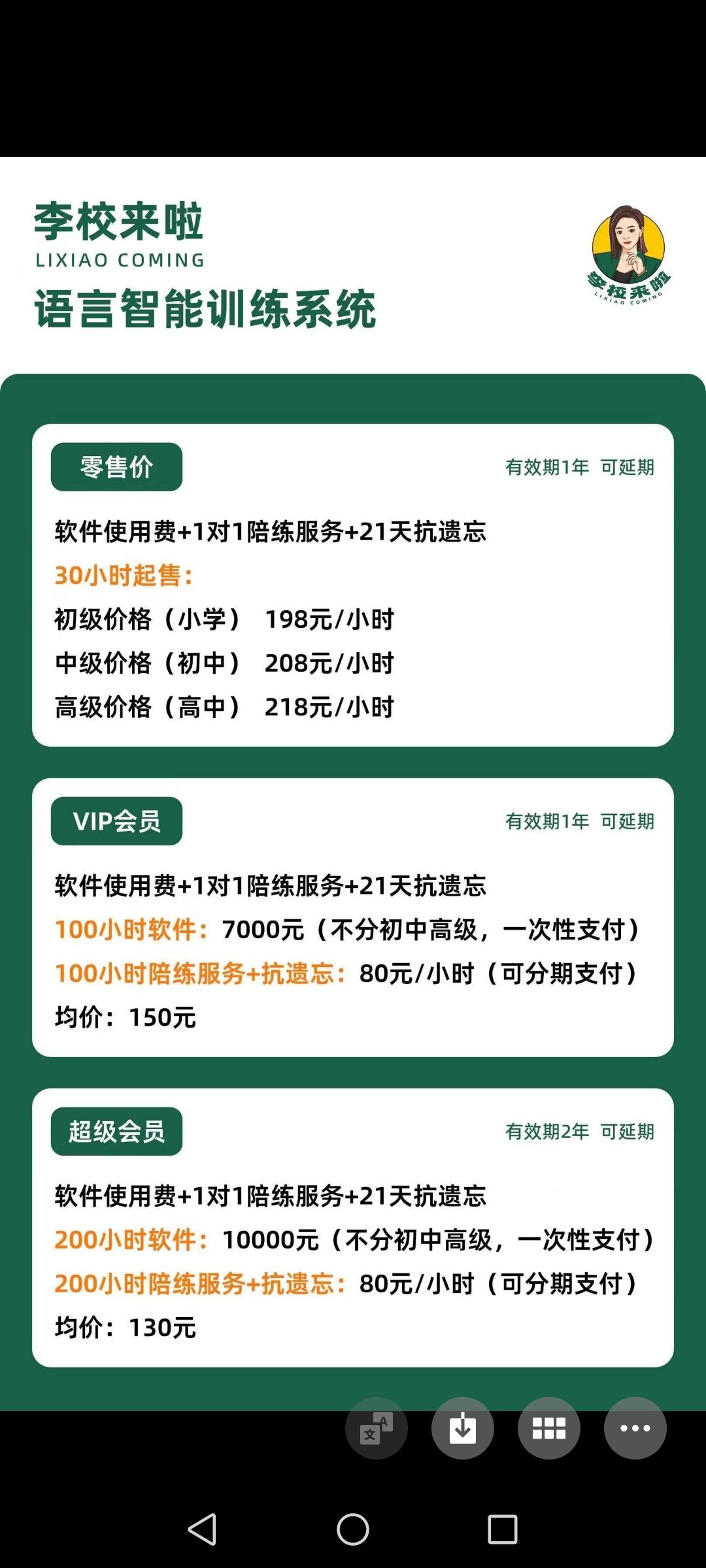Return to the home screen
706x1568 pixels.
click(352, 1529)
